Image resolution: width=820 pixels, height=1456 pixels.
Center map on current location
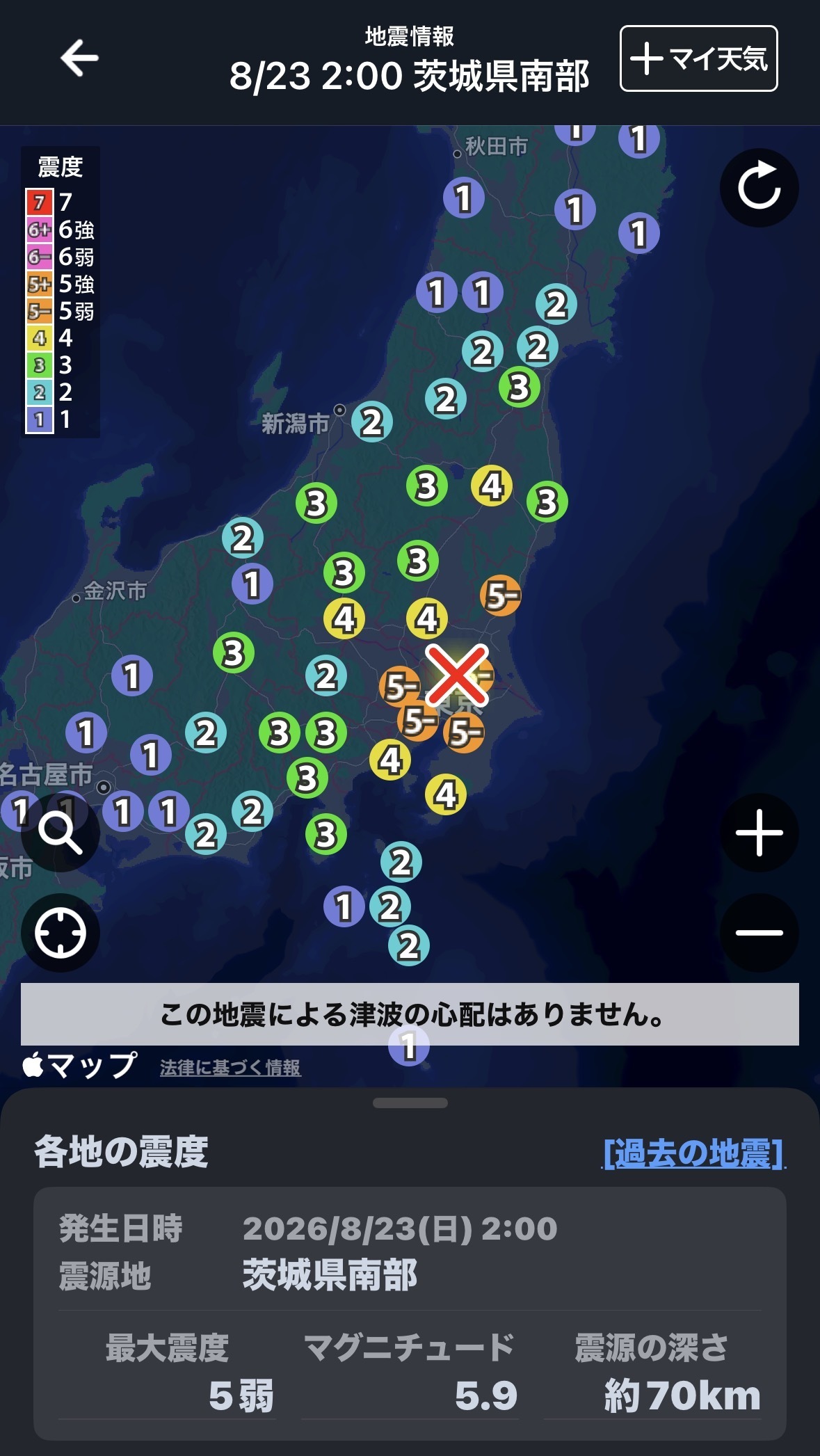pos(61,933)
